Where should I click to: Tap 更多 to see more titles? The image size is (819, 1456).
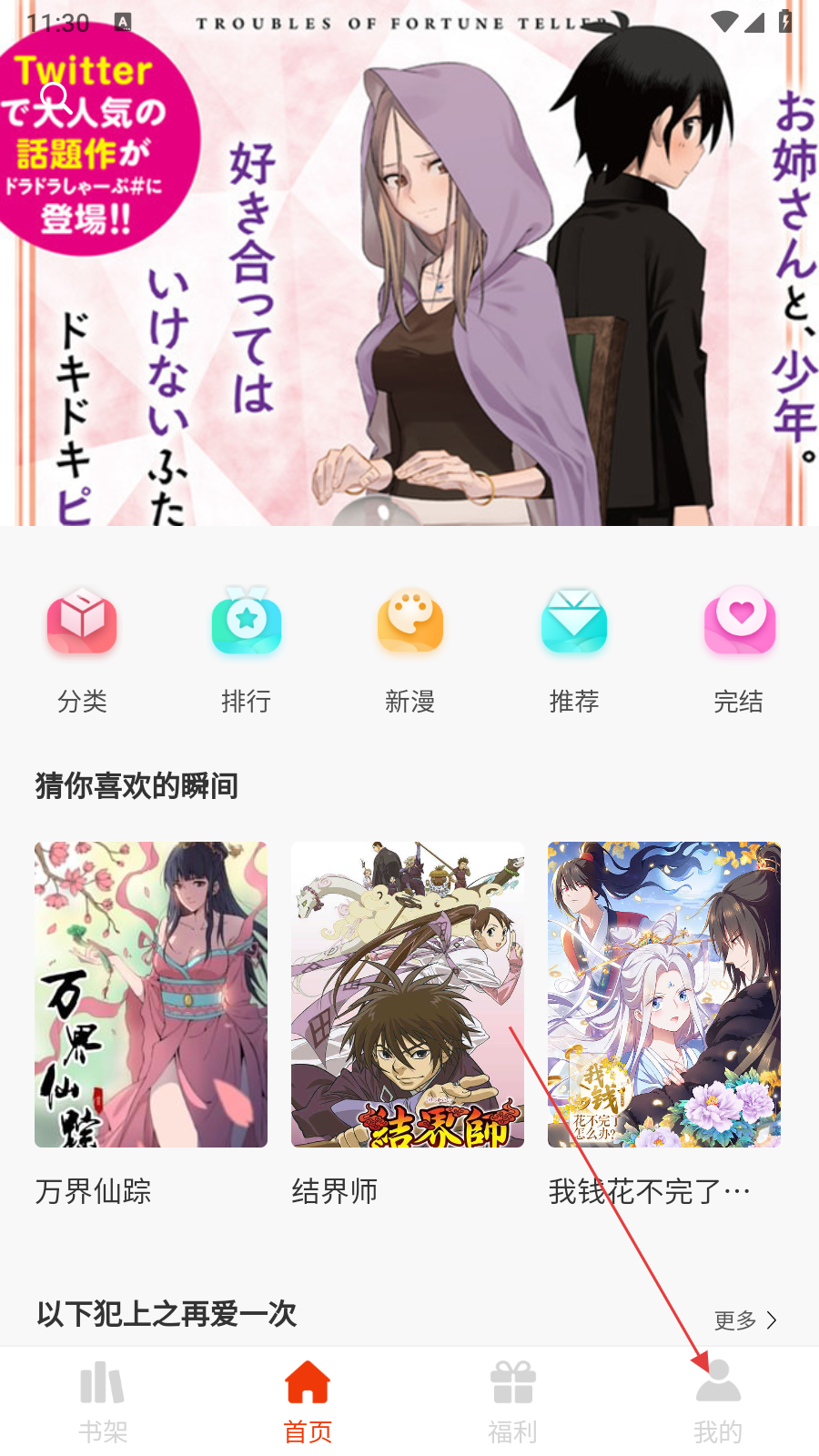[x=745, y=1319]
